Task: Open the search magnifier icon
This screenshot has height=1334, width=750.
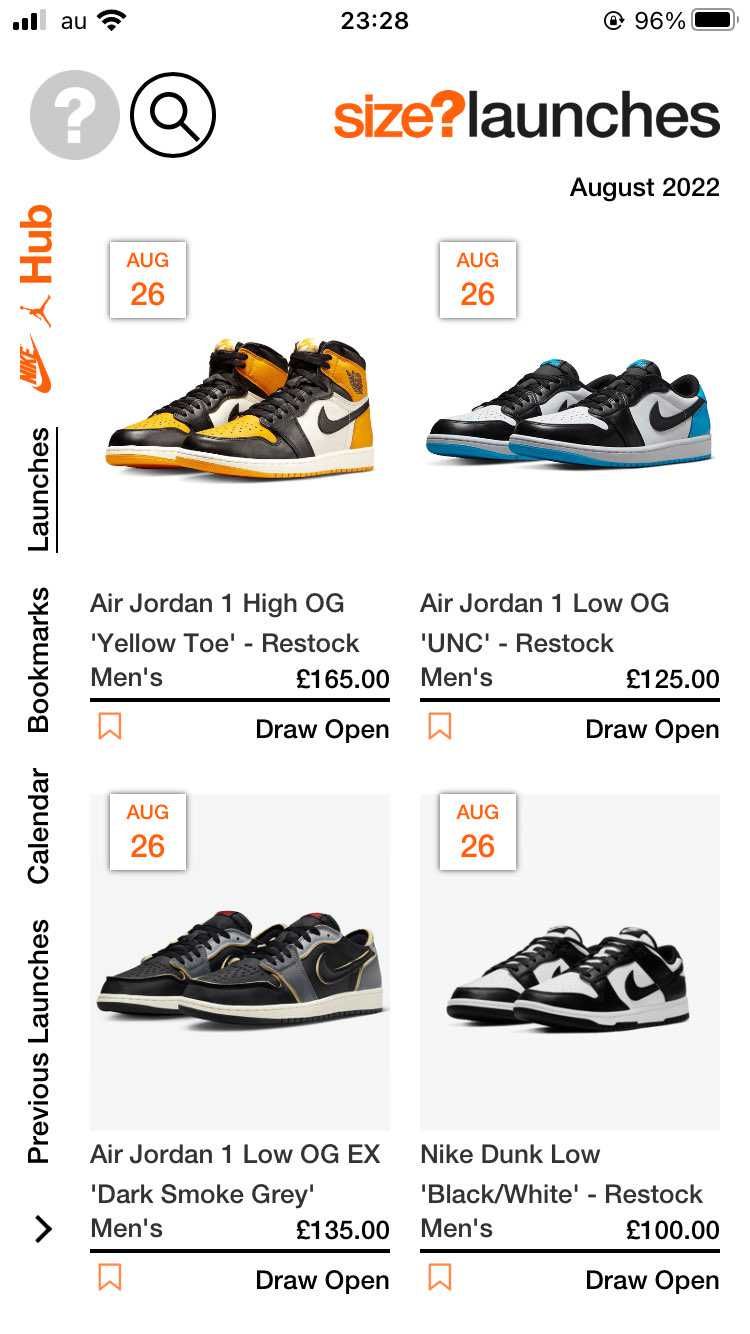Action: [x=174, y=116]
